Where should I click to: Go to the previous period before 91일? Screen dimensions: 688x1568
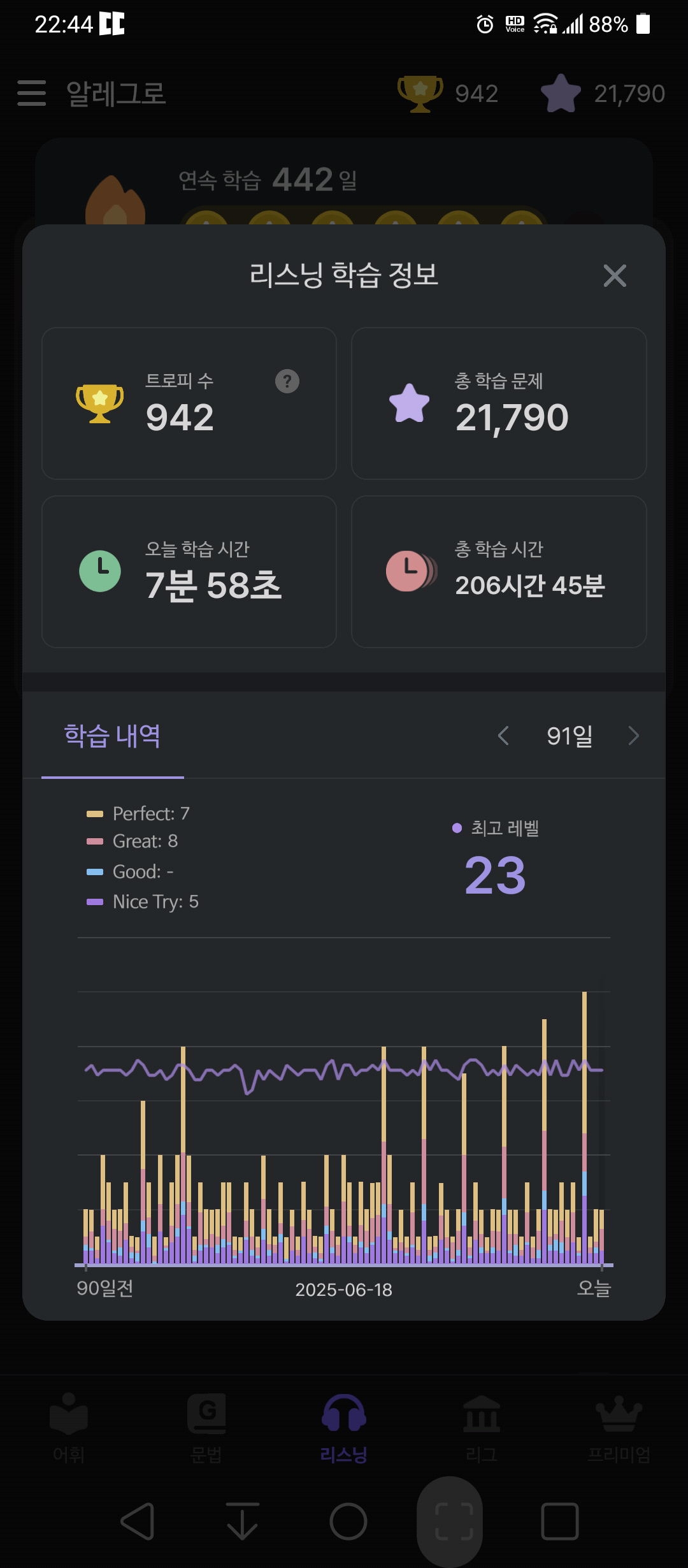503,736
